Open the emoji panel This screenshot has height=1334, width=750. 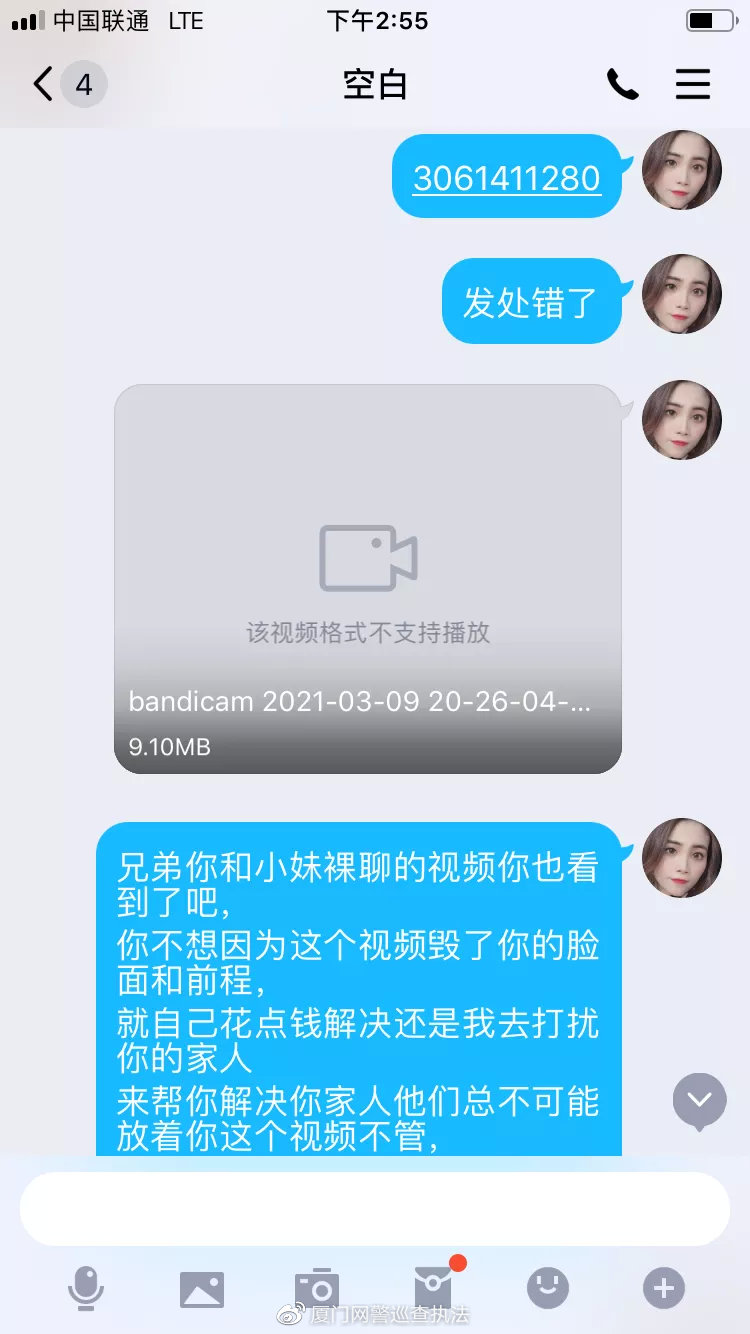pyautogui.click(x=548, y=1288)
